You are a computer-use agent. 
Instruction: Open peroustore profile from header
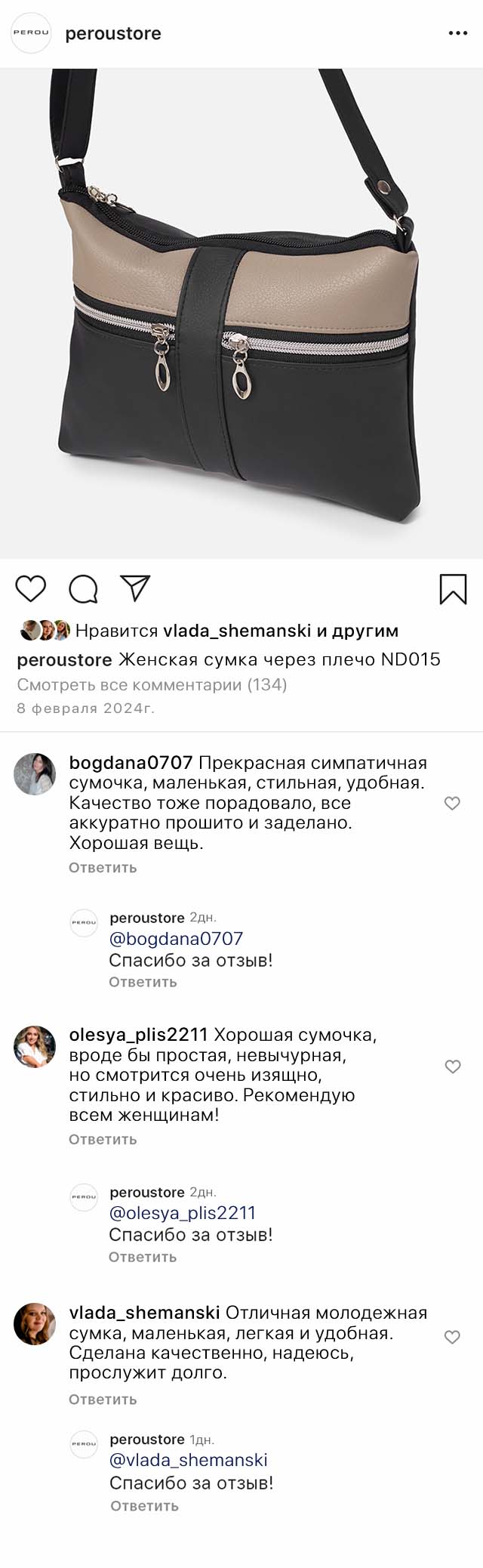pyautogui.click(x=112, y=34)
